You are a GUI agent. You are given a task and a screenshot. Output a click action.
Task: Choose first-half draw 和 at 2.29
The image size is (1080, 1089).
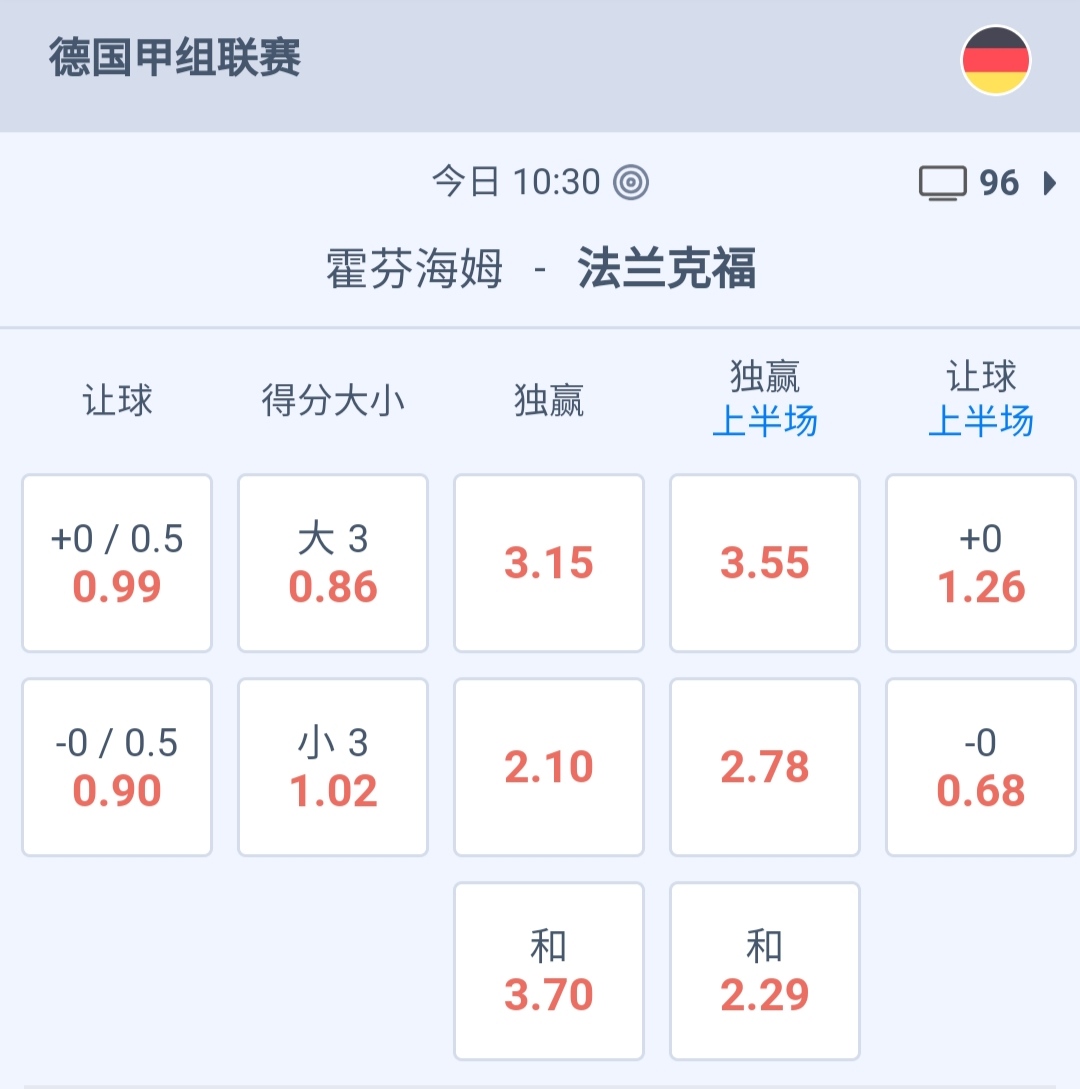point(765,971)
